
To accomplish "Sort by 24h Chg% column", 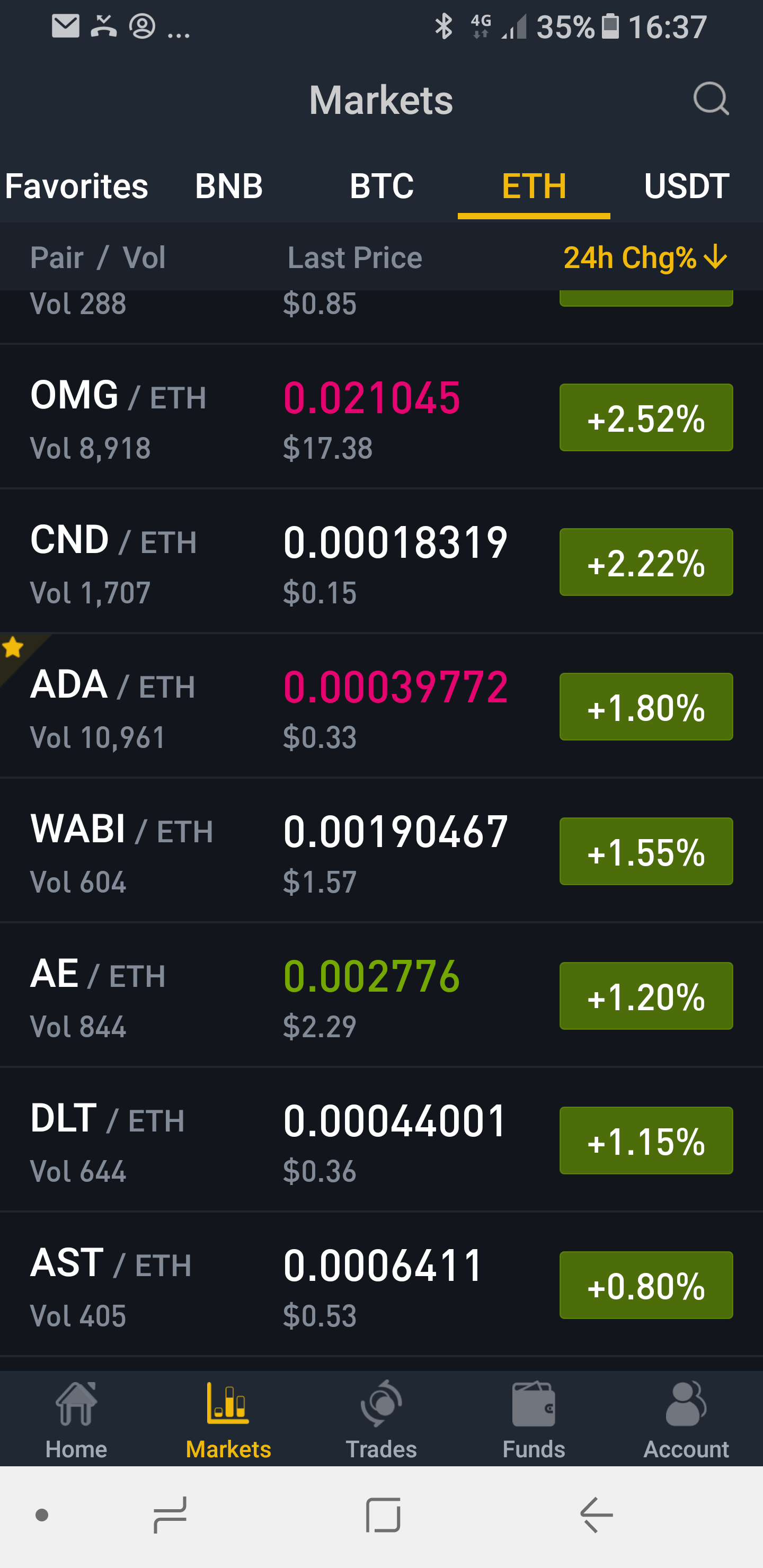I will pos(645,258).
